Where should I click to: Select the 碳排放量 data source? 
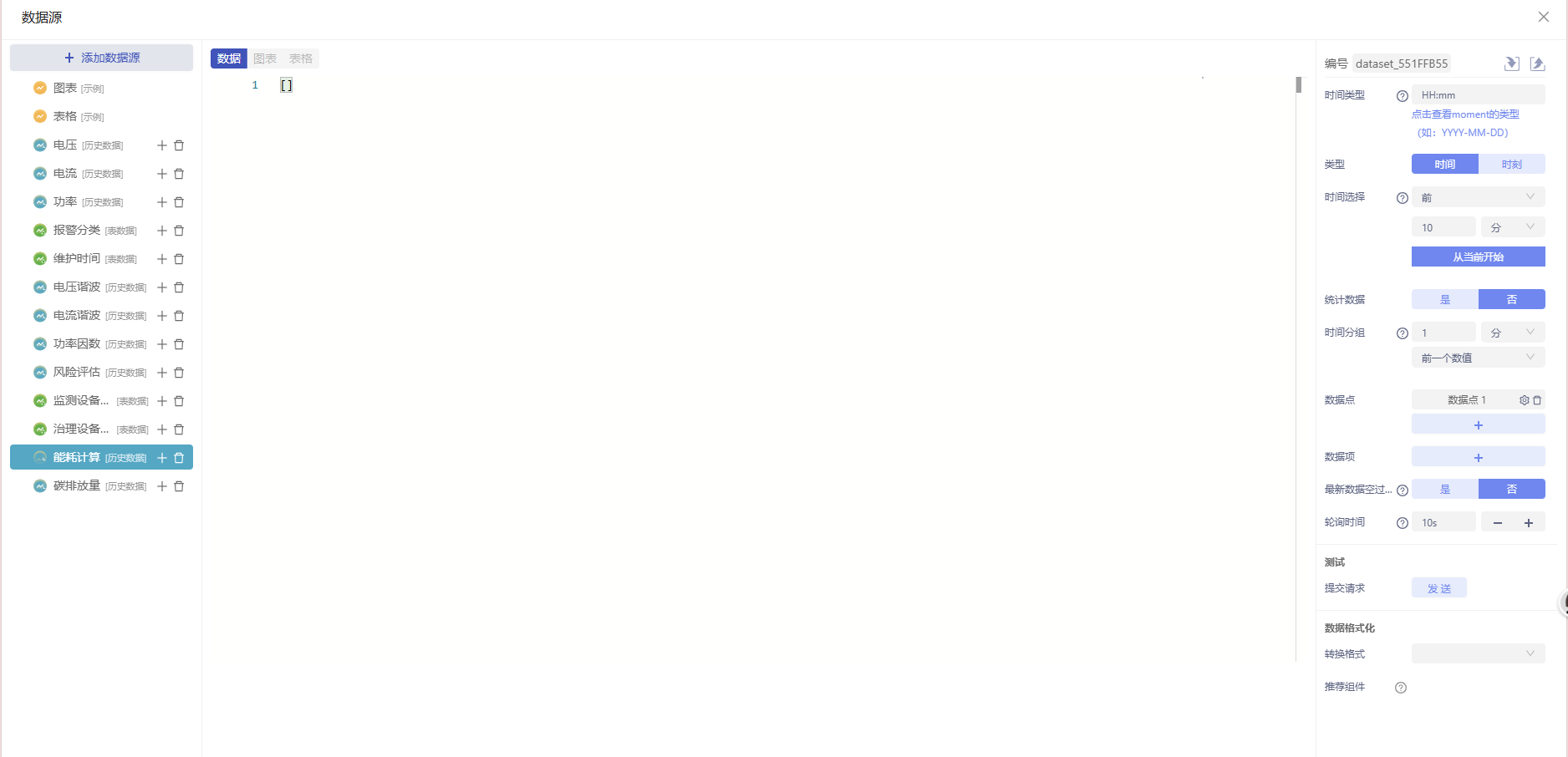(x=77, y=486)
